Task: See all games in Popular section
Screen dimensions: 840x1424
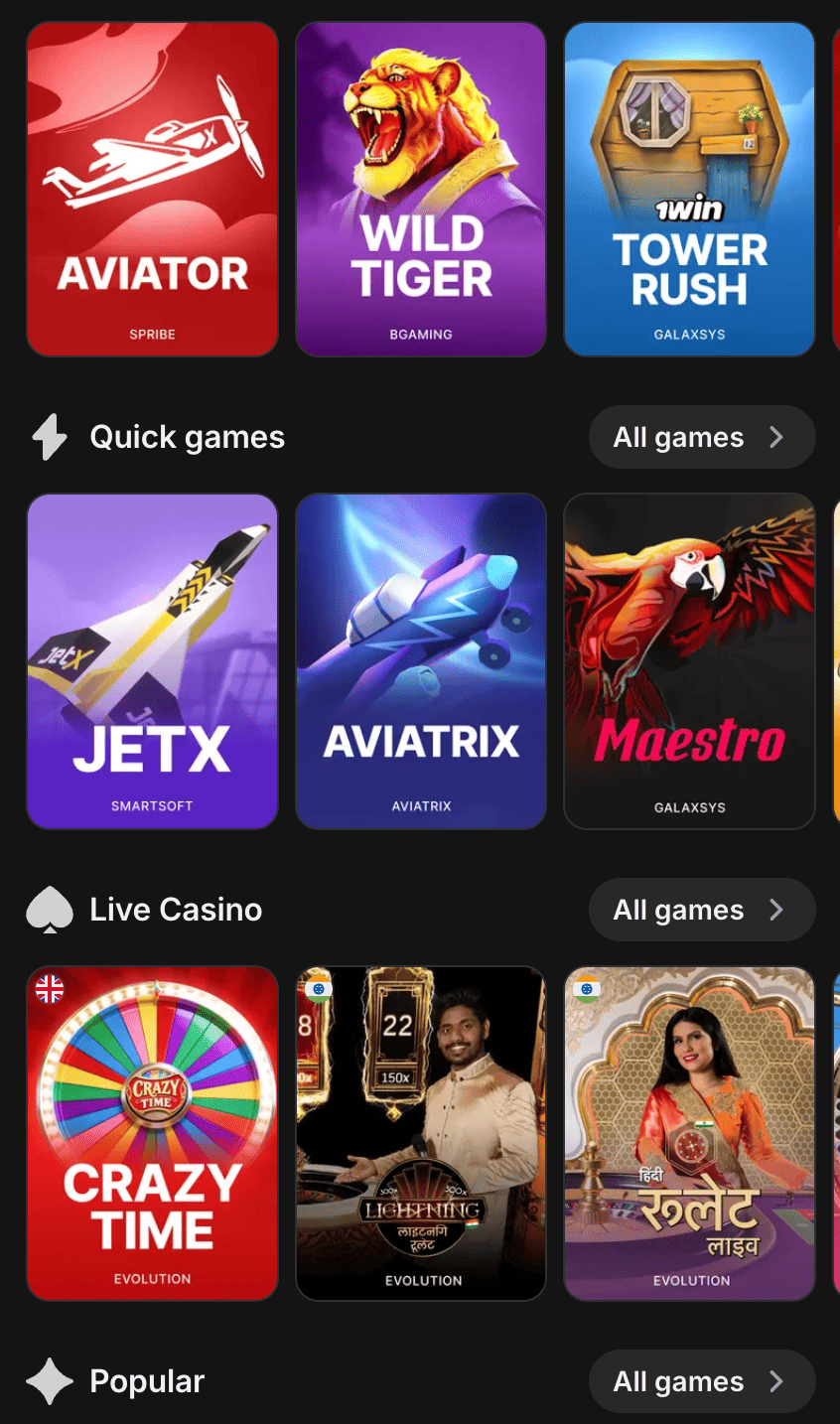Action: point(701,1381)
